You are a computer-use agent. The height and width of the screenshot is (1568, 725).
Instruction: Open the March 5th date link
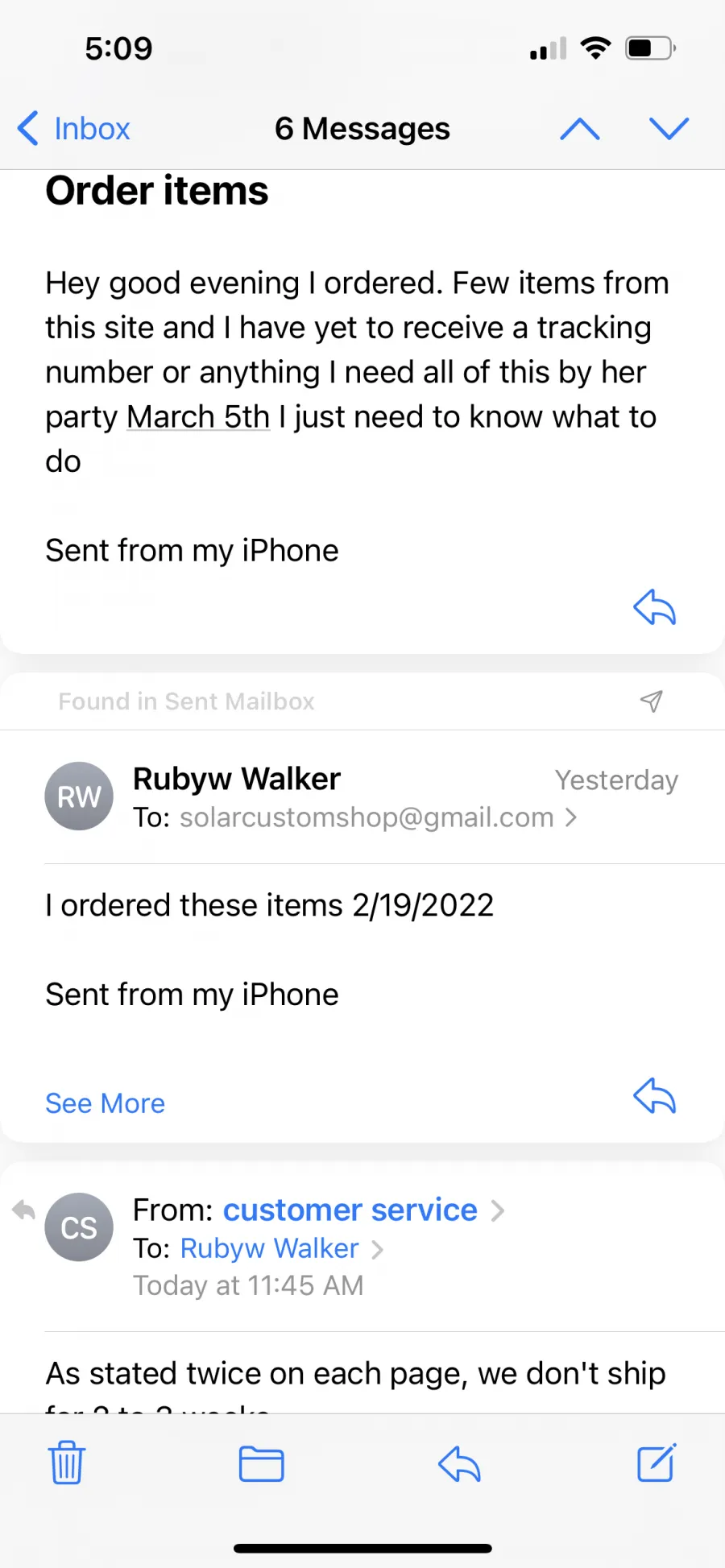198,417
